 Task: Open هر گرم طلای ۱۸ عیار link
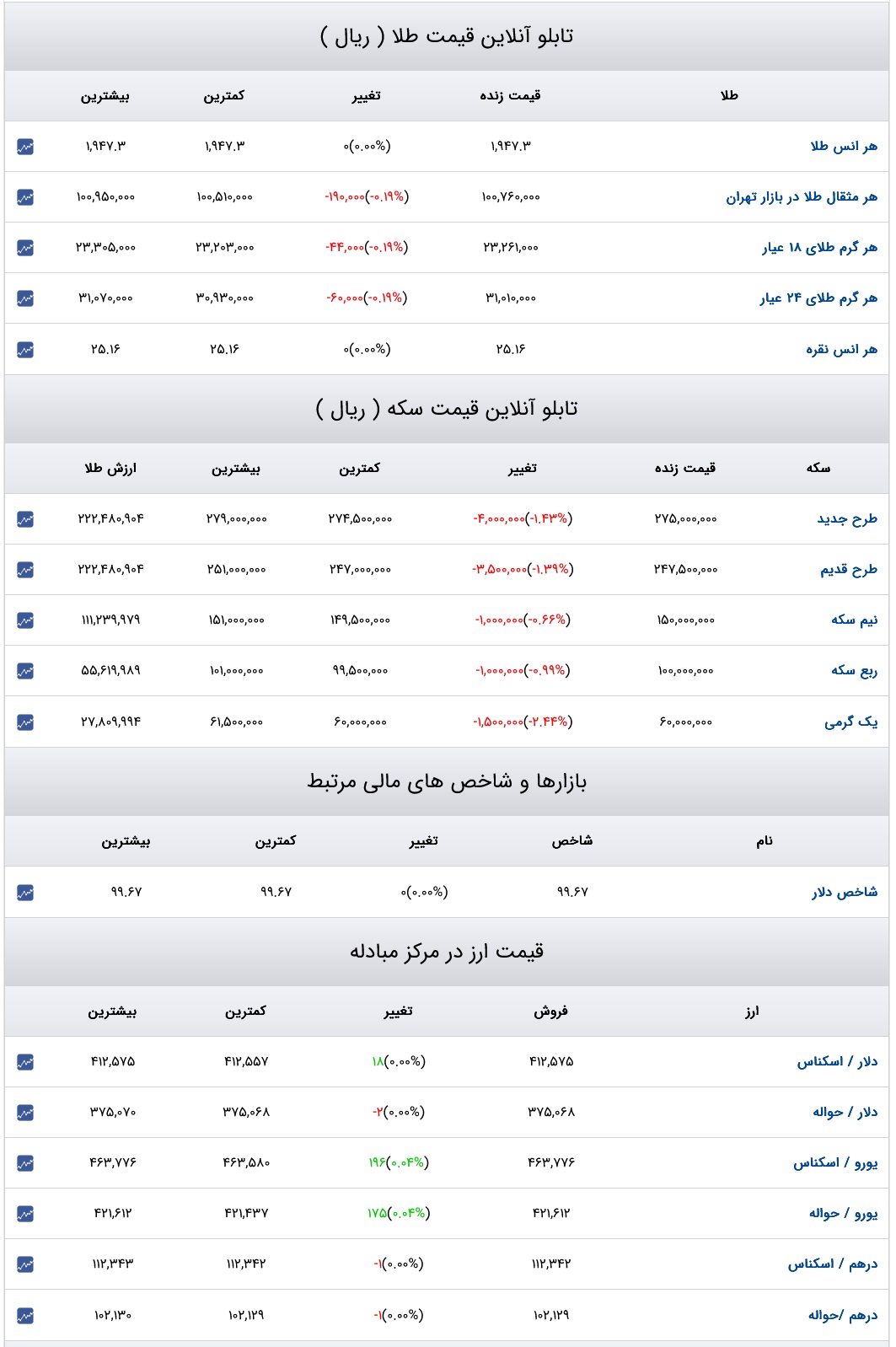click(x=820, y=248)
